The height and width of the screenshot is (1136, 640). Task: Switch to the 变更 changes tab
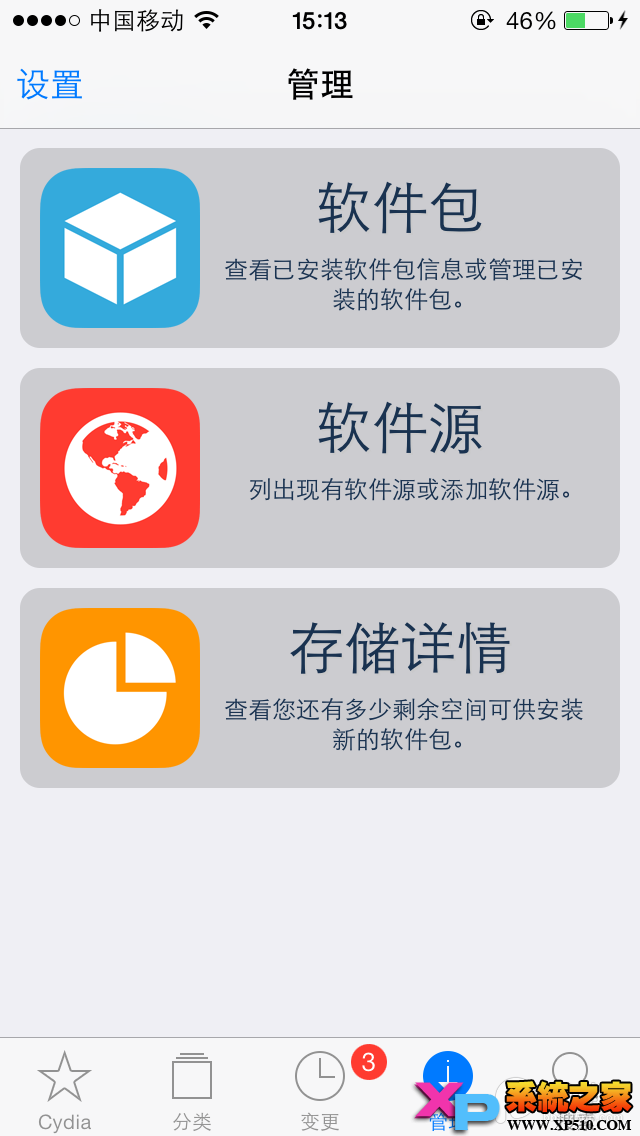(x=320, y=1090)
